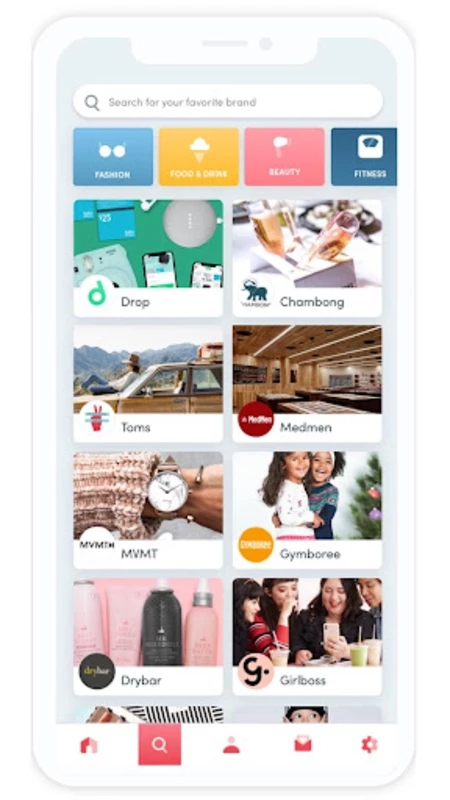
Task: Tap the search tab in bottom bar
Action: 160,744
